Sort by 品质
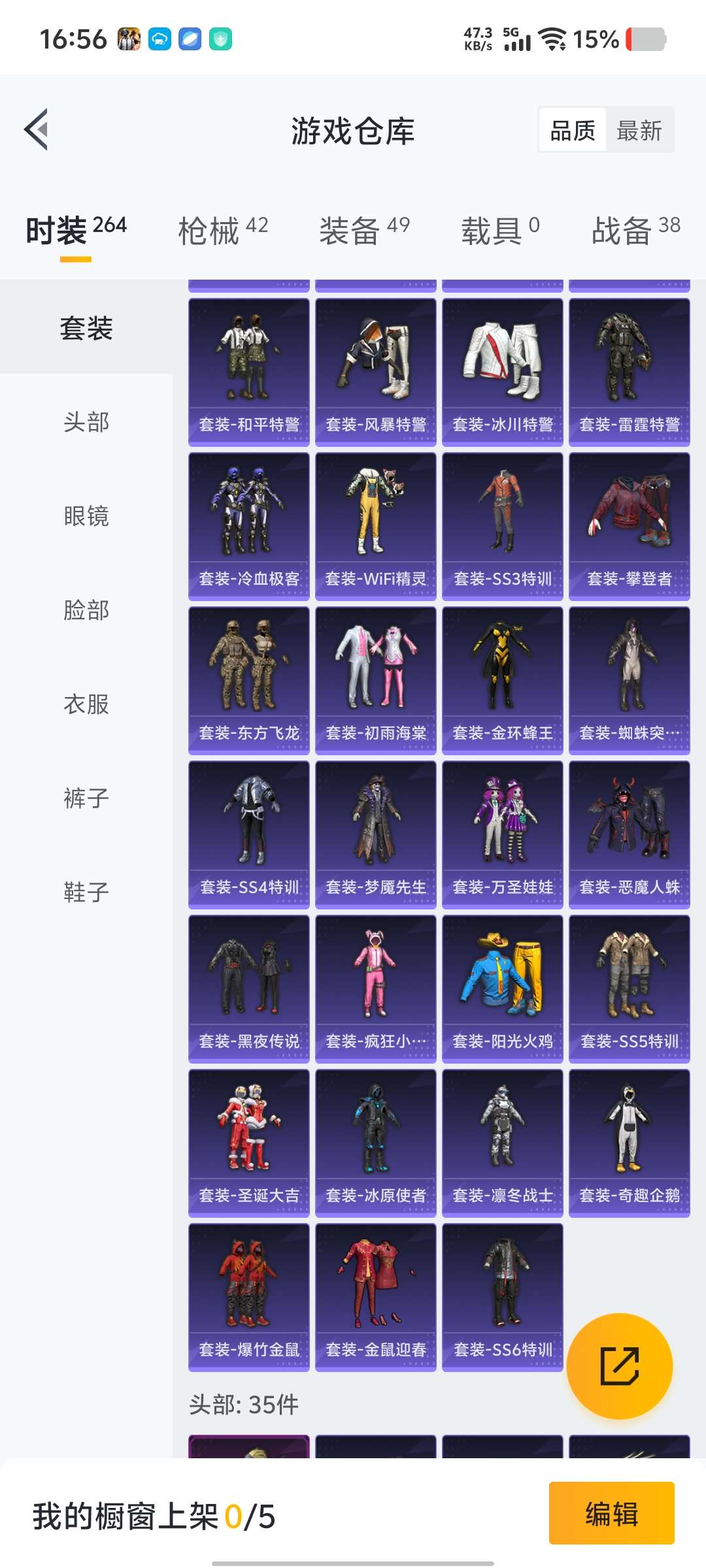 573,130
